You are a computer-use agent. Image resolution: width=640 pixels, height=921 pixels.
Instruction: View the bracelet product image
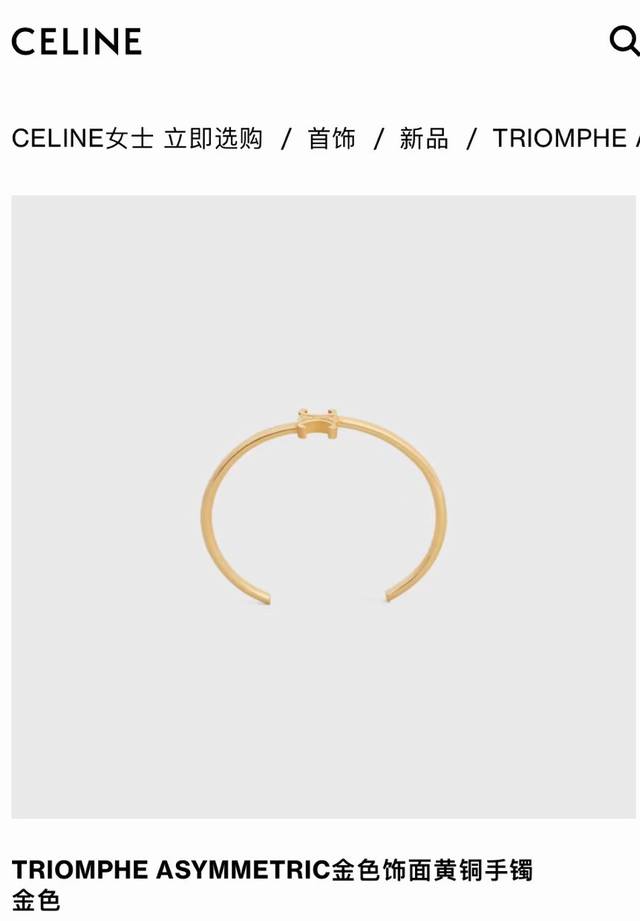pyautogui.click(x=323, y=506)
